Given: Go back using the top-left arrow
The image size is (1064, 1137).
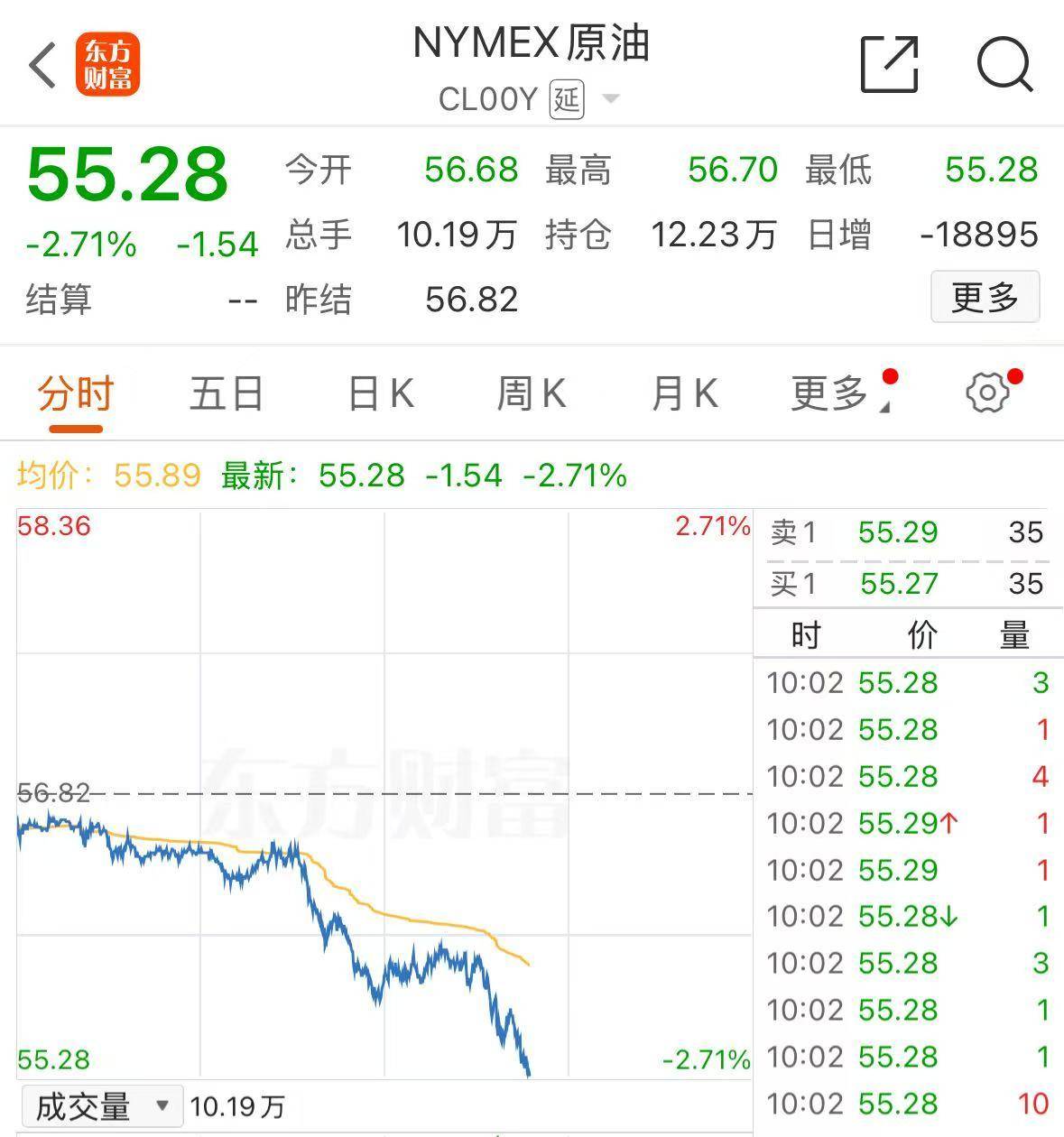Looking at the screenshot, I should (x=42, y=65).
